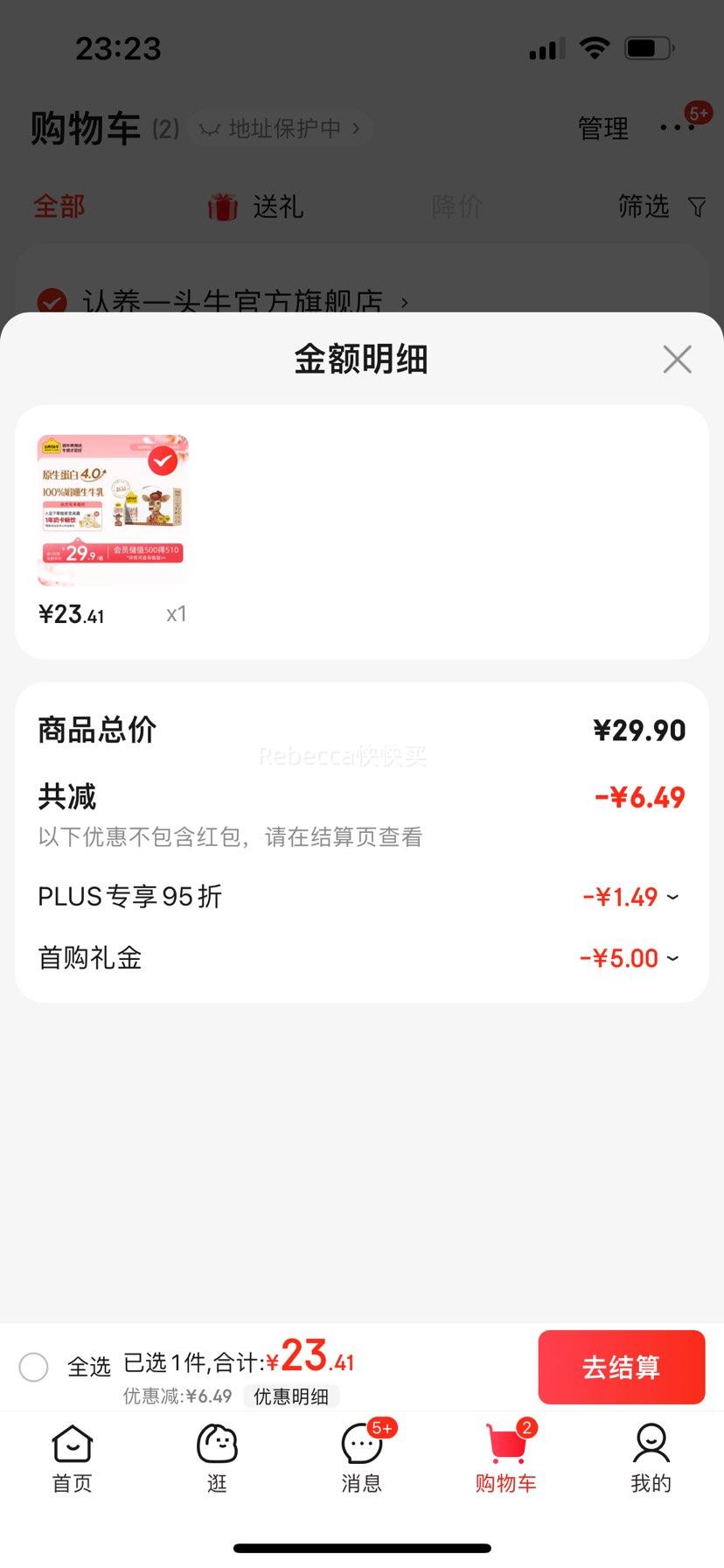Open the 地址保护中 address chevron
Image resolution: width=724 pixels, height=1568 pixels.
(355, 128)
